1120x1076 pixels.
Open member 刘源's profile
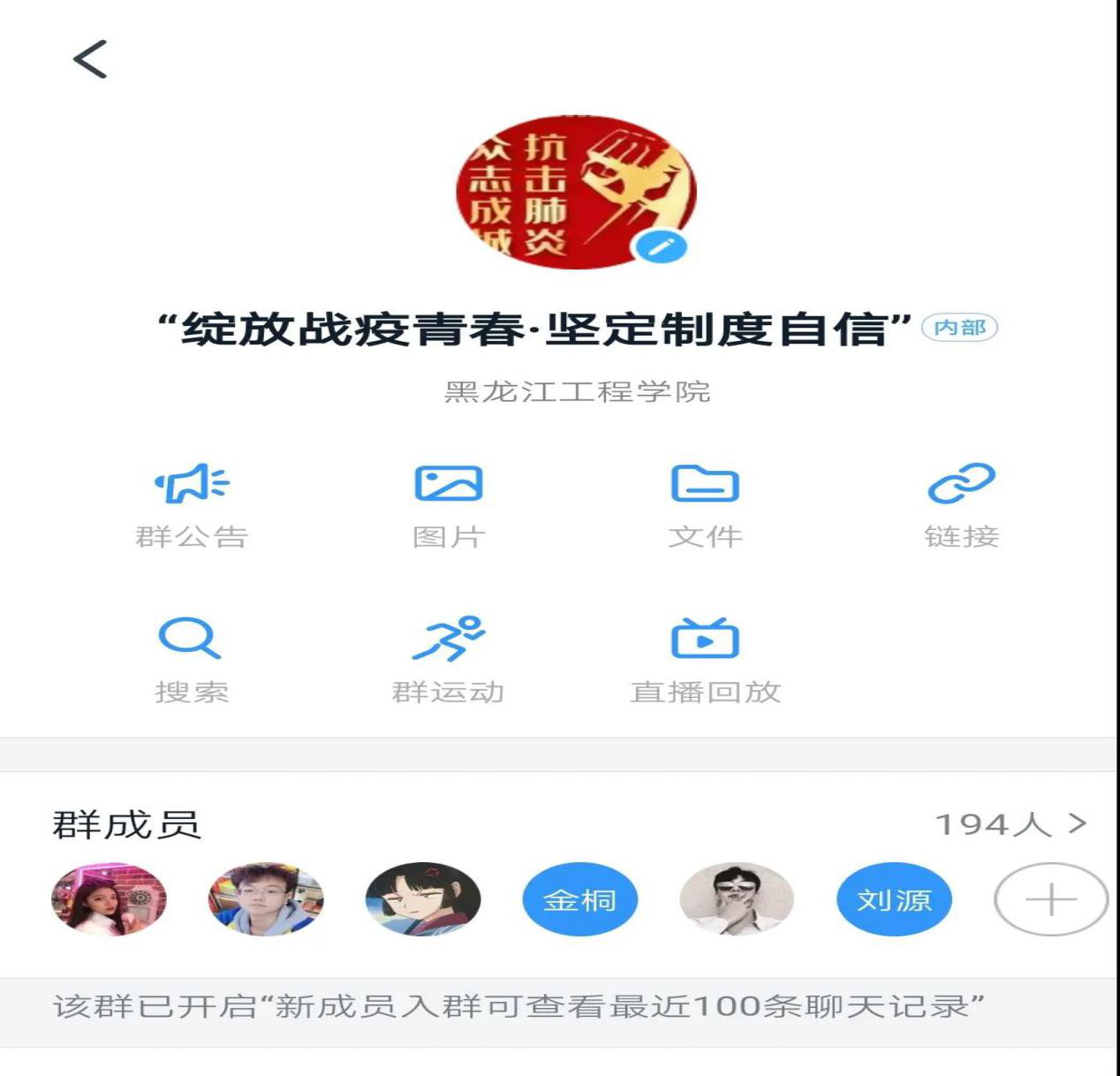[894, 899]
